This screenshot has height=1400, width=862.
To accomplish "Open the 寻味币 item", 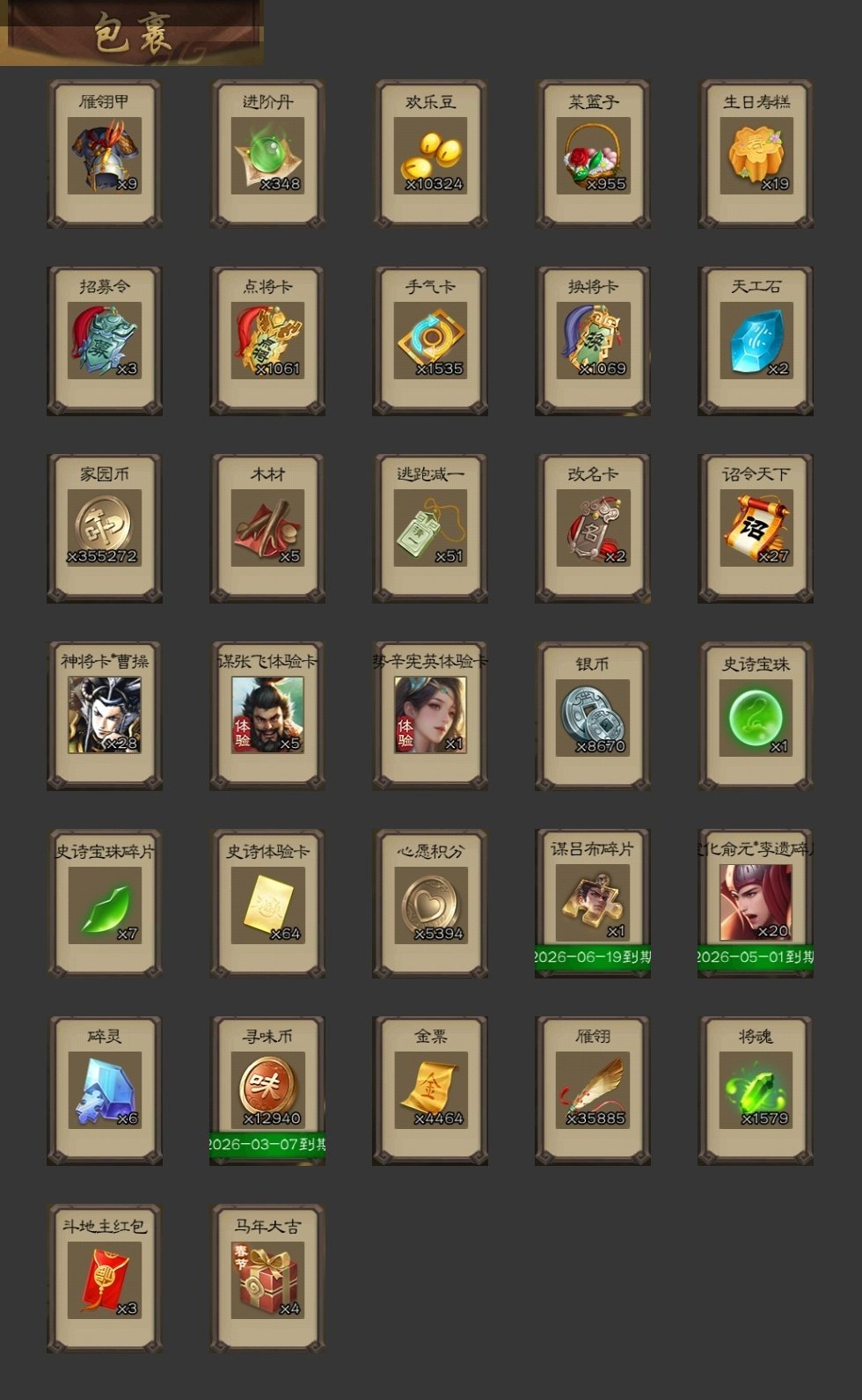I will [267, 1089].
